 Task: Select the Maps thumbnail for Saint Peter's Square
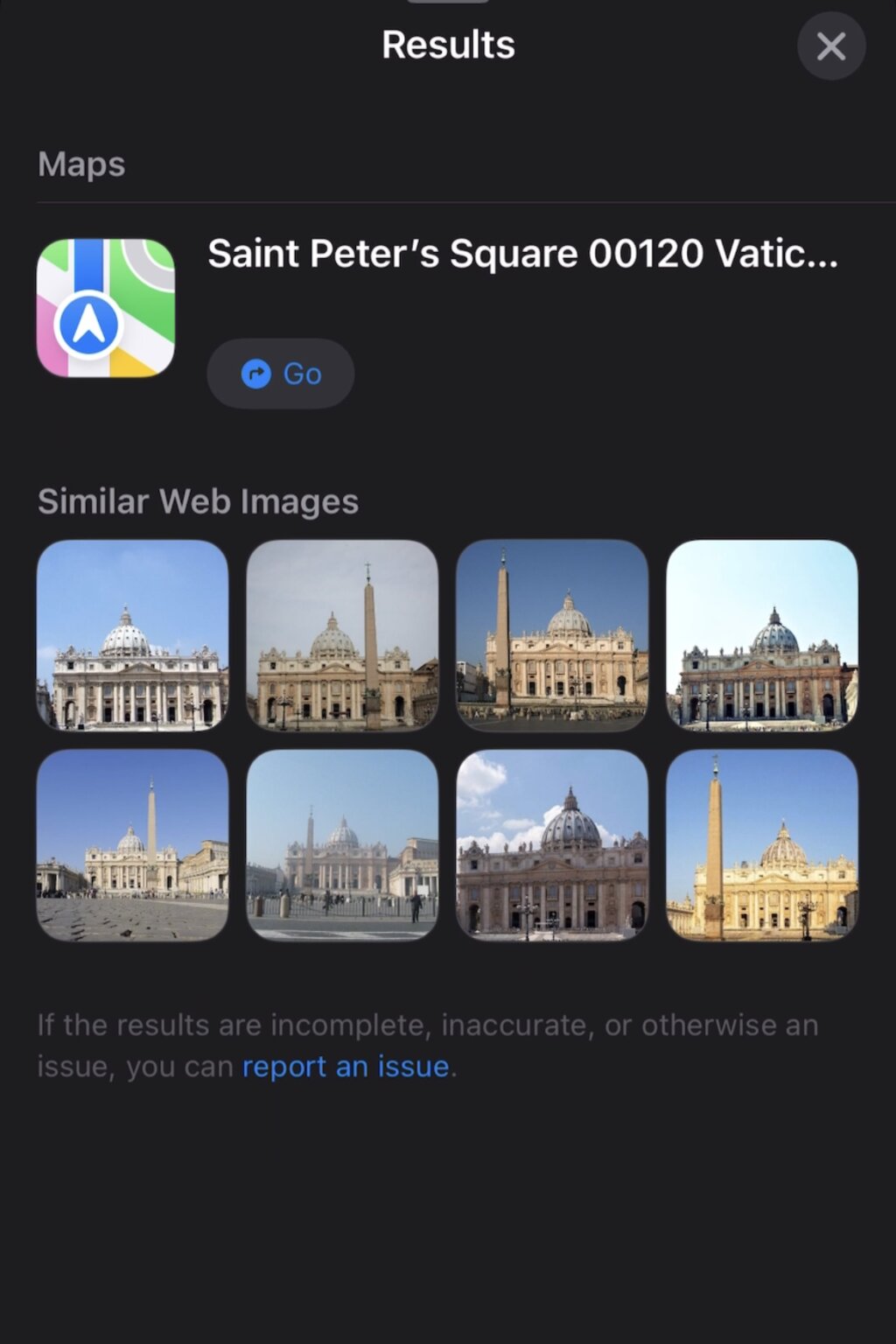(x=105, y=309)
